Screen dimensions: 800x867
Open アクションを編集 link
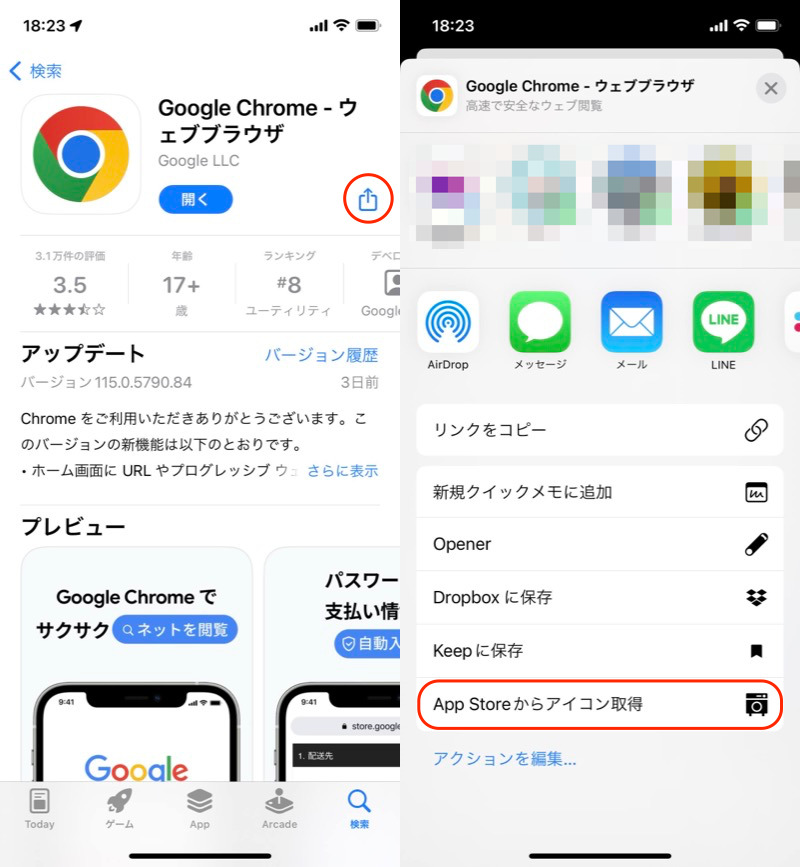[x=504, y=759]
